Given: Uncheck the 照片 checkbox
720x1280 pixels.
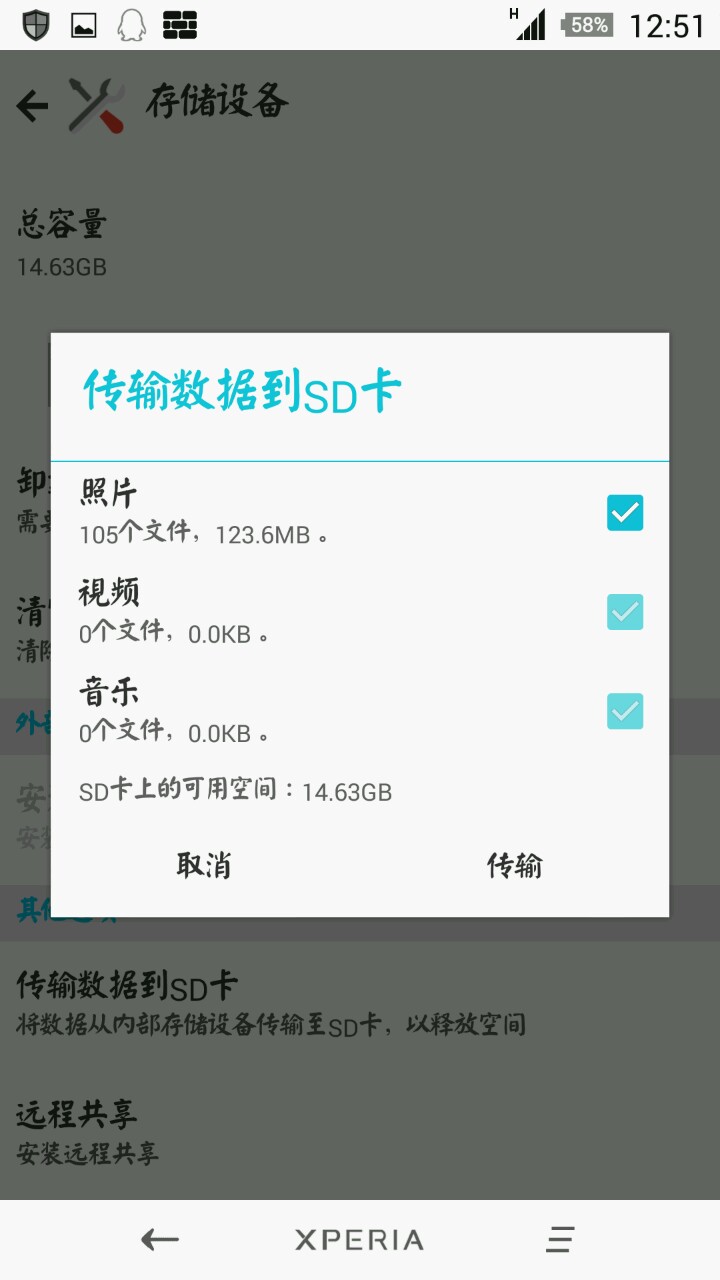Looking at the screenshot, I should (x=625, y=513).
